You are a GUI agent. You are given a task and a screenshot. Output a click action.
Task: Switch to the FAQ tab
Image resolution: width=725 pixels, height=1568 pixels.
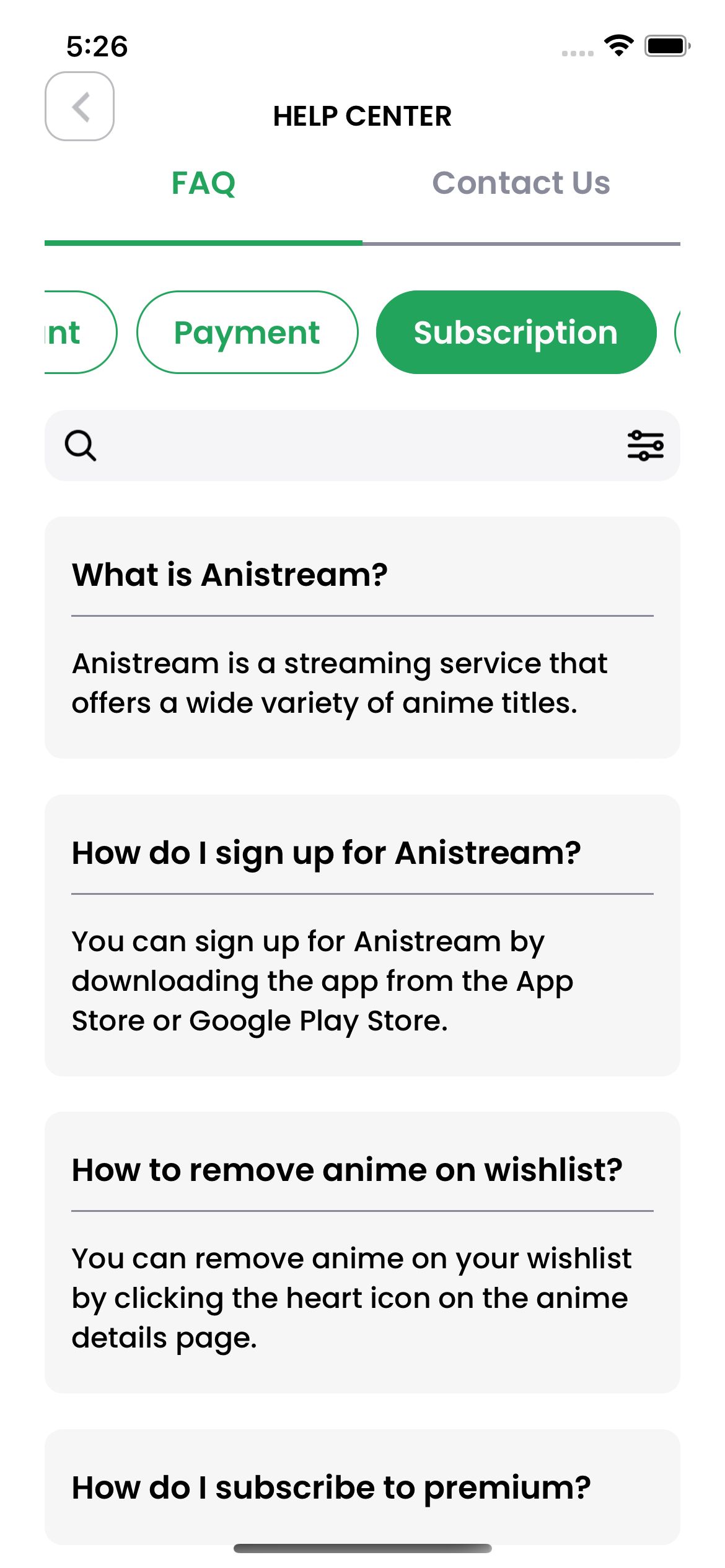click(x=203, y=183)
